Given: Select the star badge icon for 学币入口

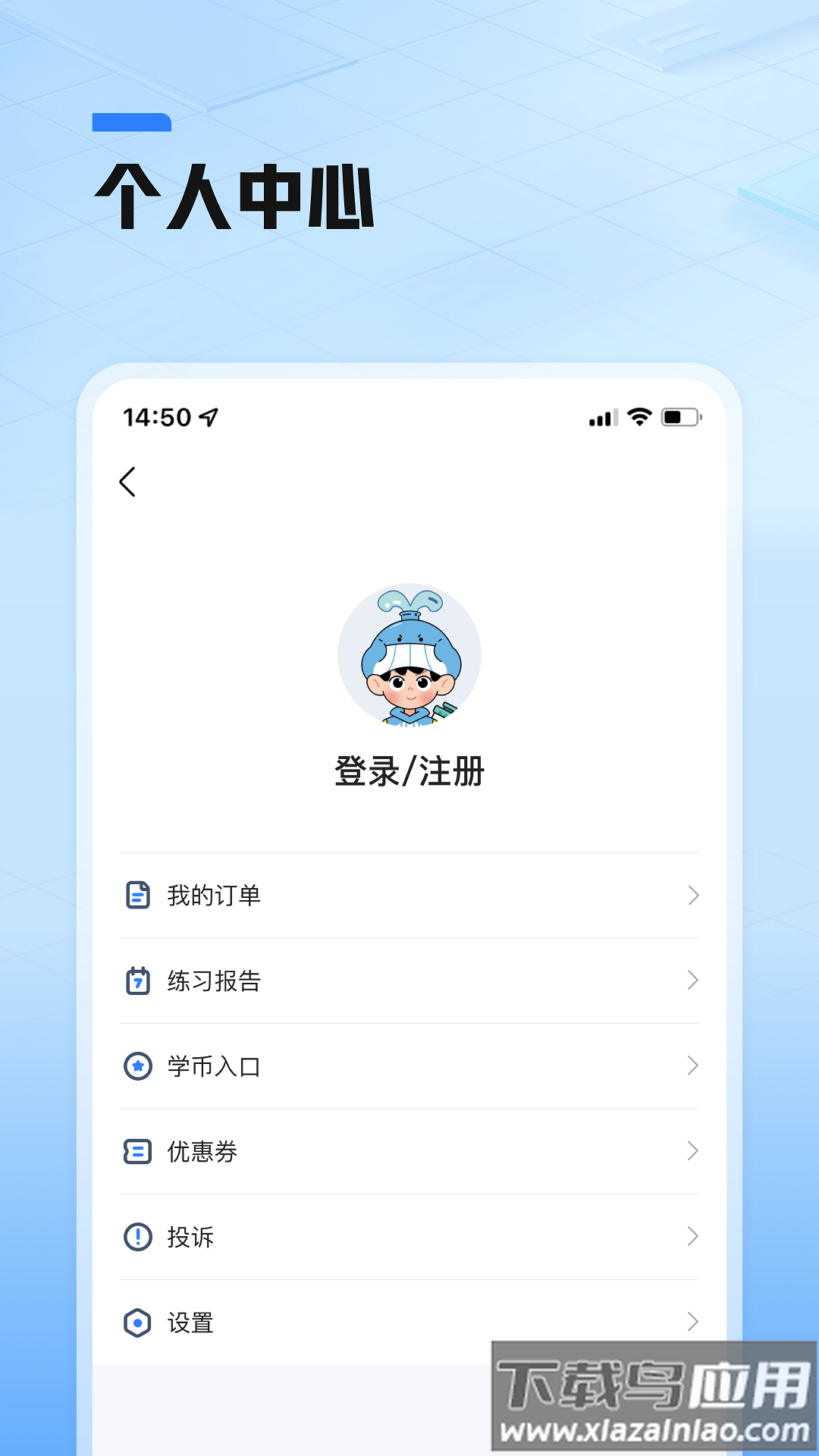Looking at the screenshot, I should tap(137, 1065).
